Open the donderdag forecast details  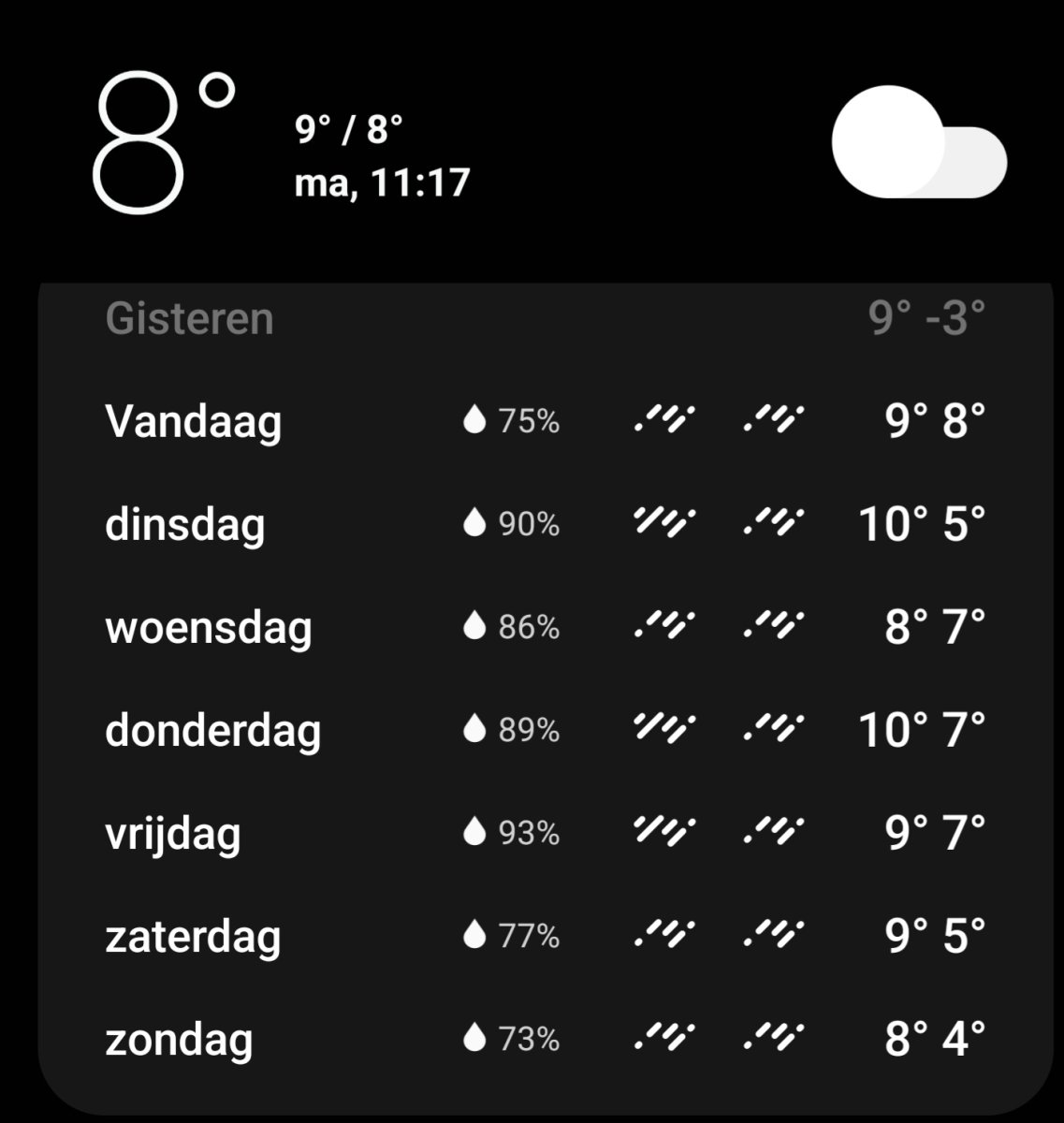pyautogui.click(x=213, y=731)
